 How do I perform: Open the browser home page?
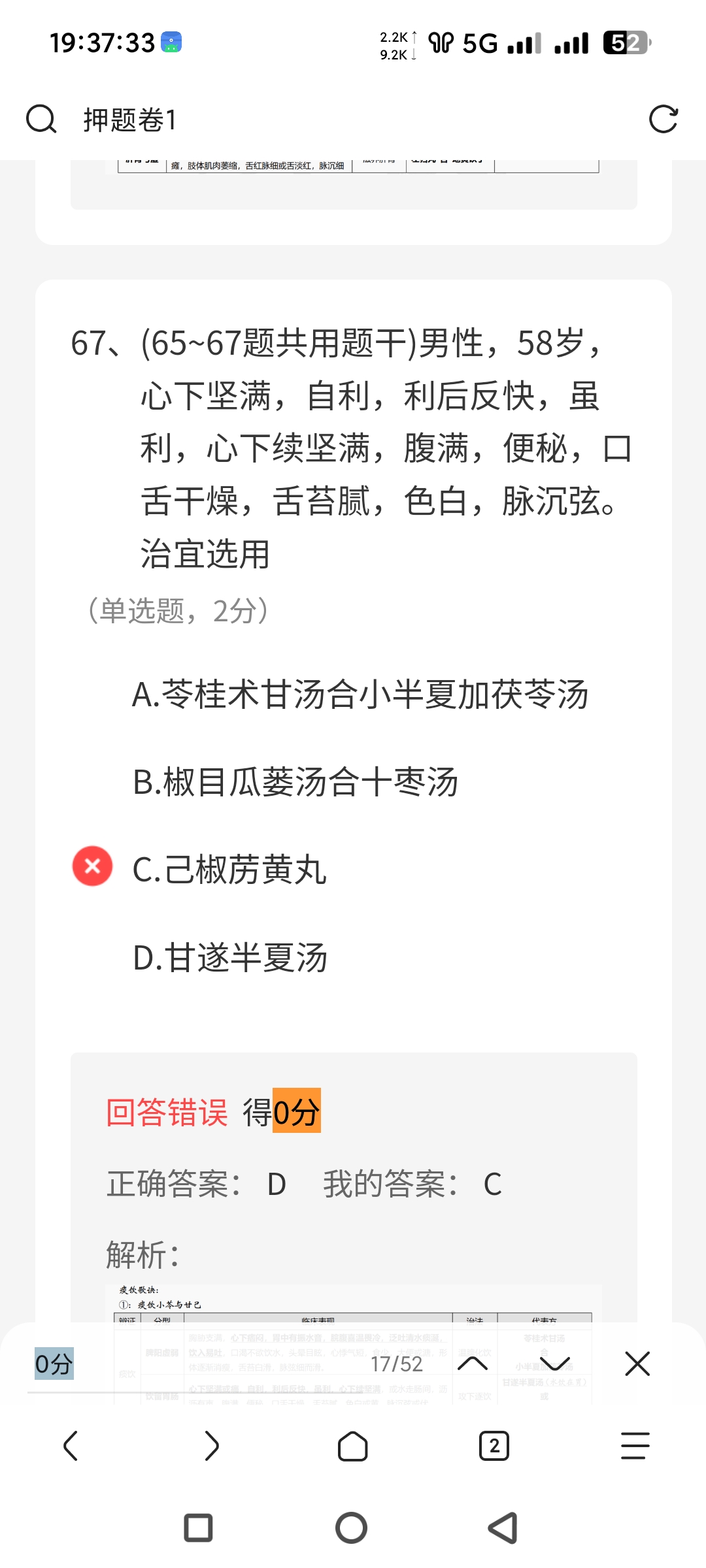(353, 1446)
